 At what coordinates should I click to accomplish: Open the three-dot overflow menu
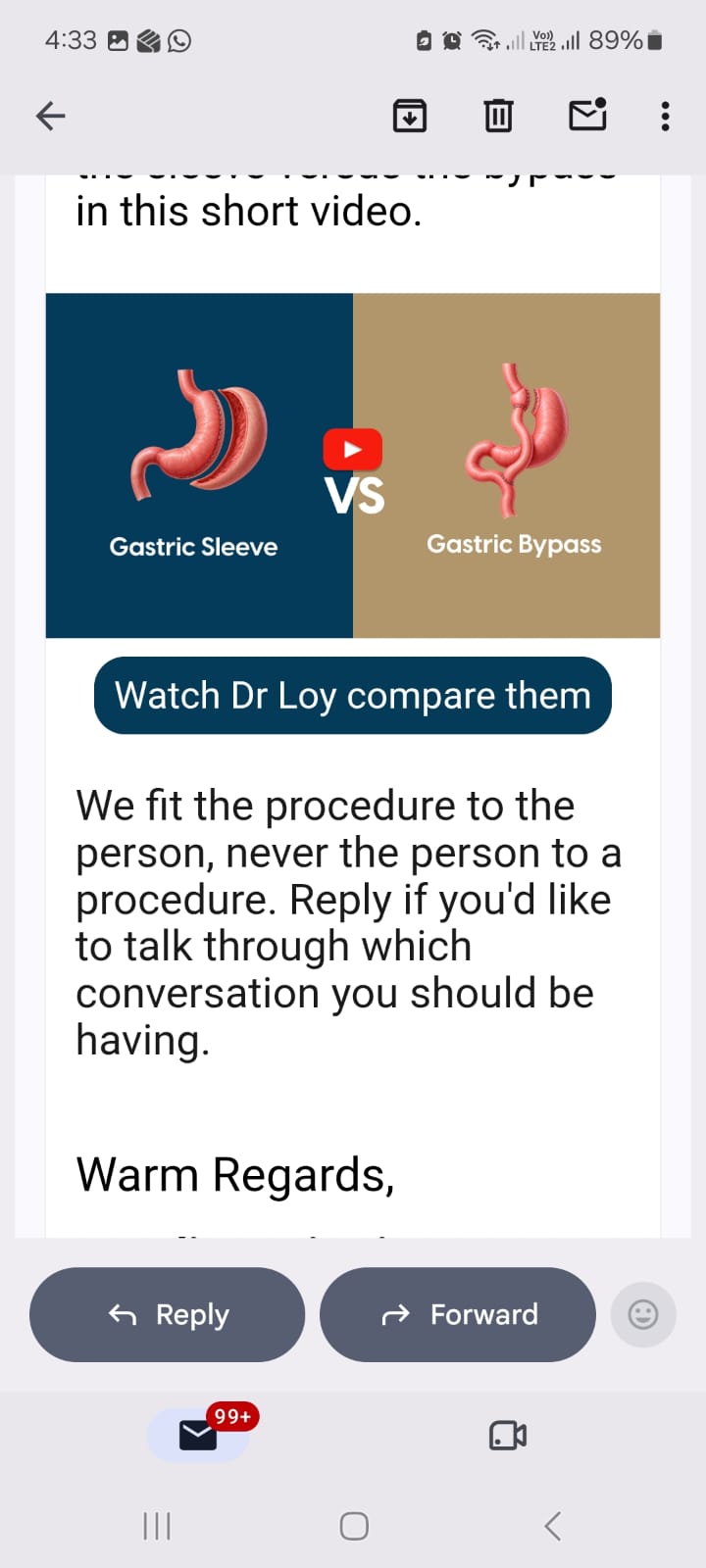click(x=666, y=116)
